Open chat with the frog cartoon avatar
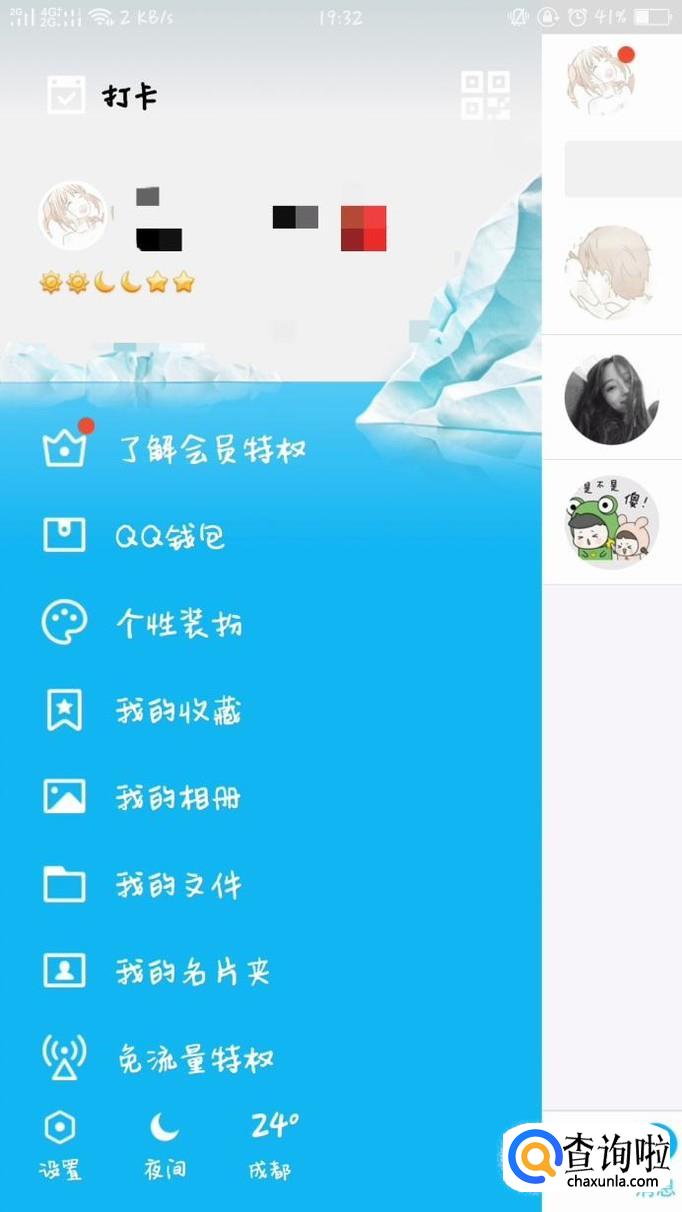 tap(612, 522)
